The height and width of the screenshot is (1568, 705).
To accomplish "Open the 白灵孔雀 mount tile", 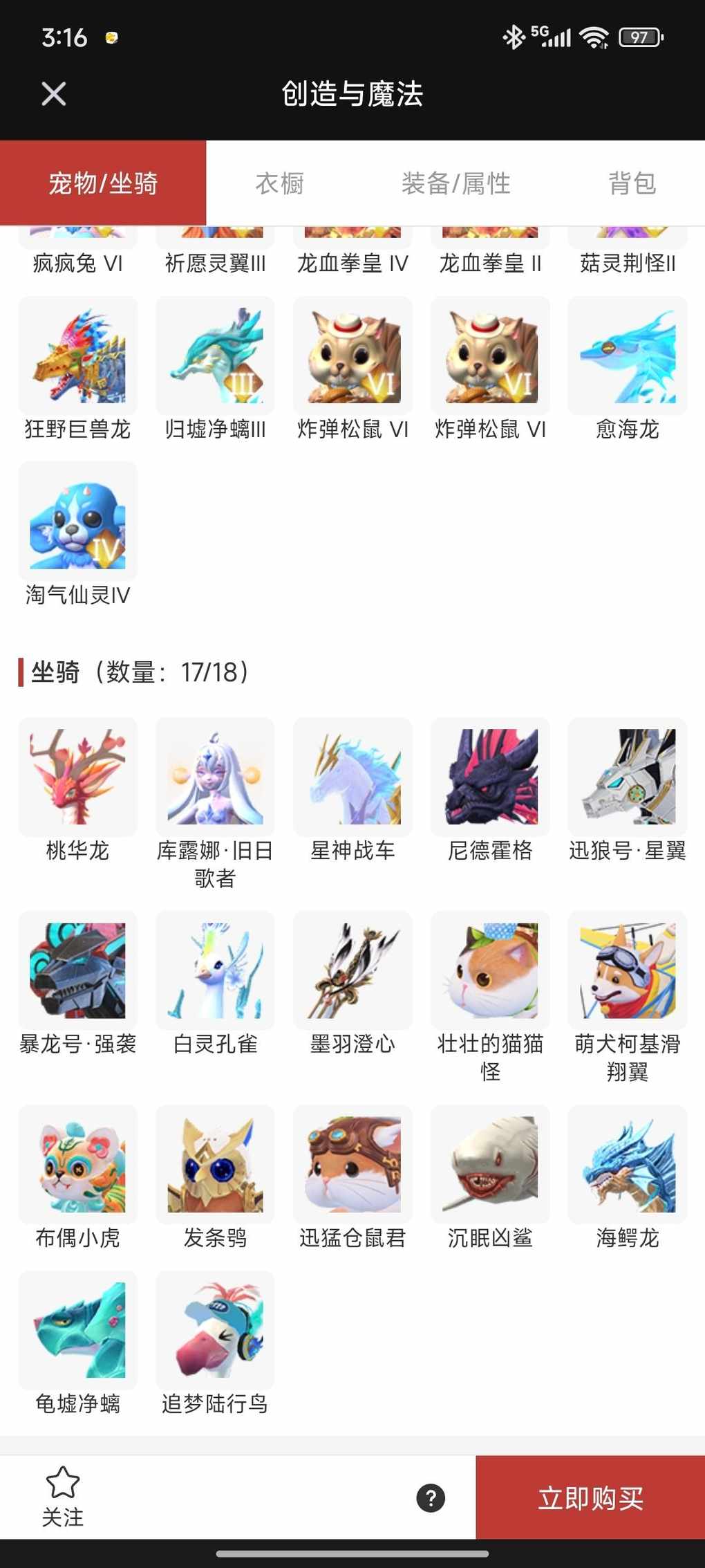I will pyautogui.click(x=215, y=971).
